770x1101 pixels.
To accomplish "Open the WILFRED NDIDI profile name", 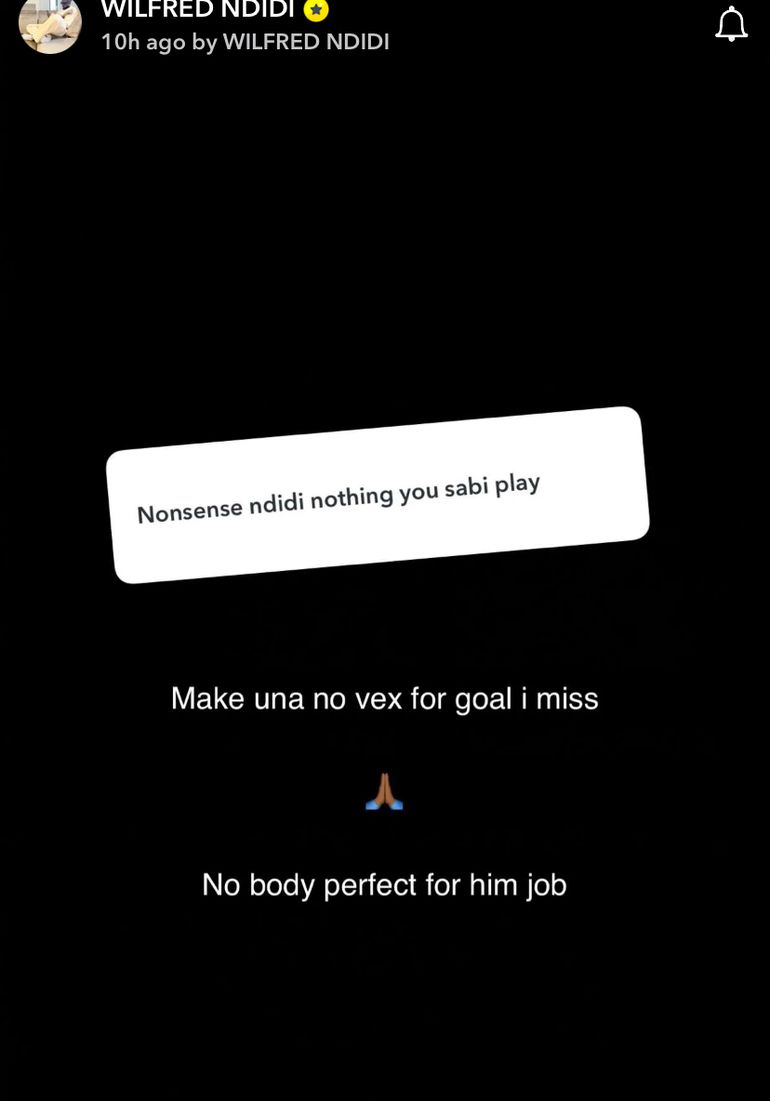I will (x=198, y=10).
